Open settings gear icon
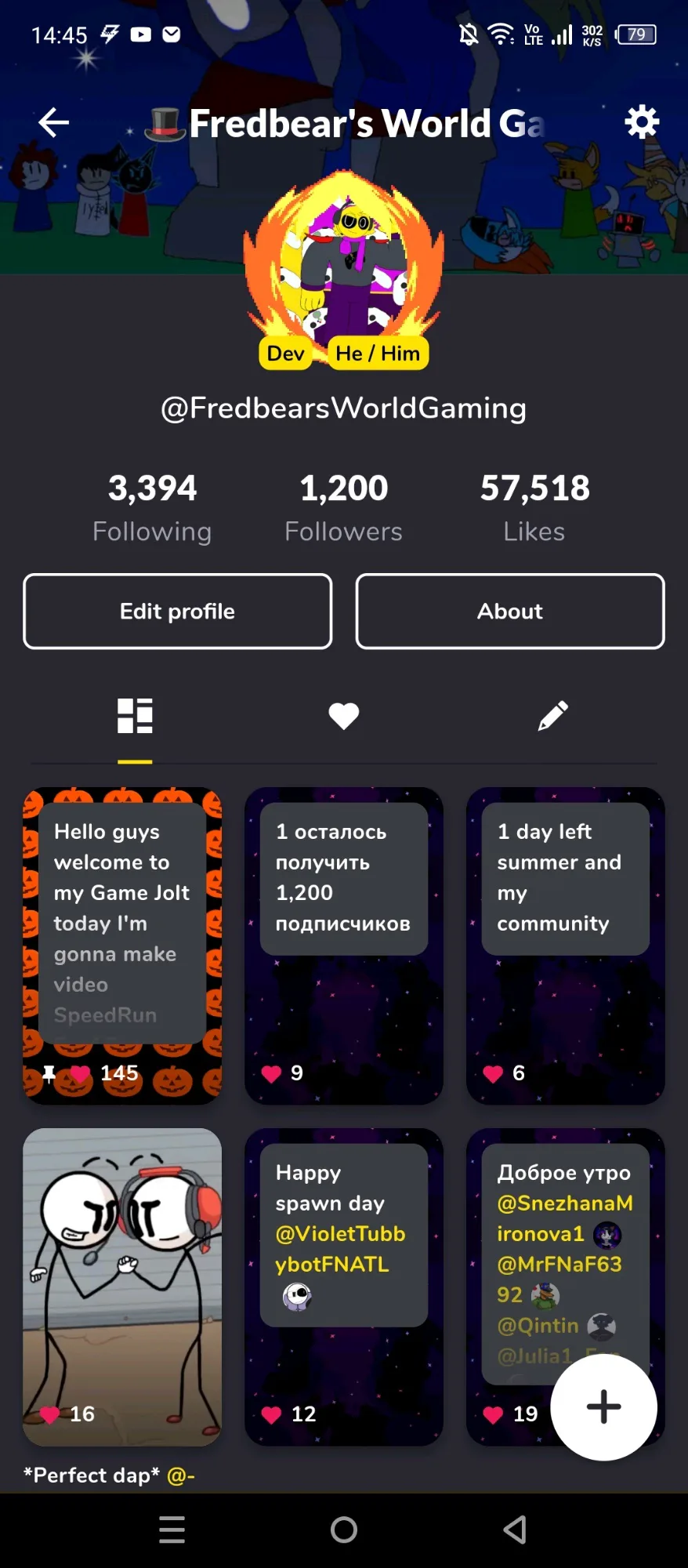The width and height of the screenshot is (688, 1568). point(642,122)
